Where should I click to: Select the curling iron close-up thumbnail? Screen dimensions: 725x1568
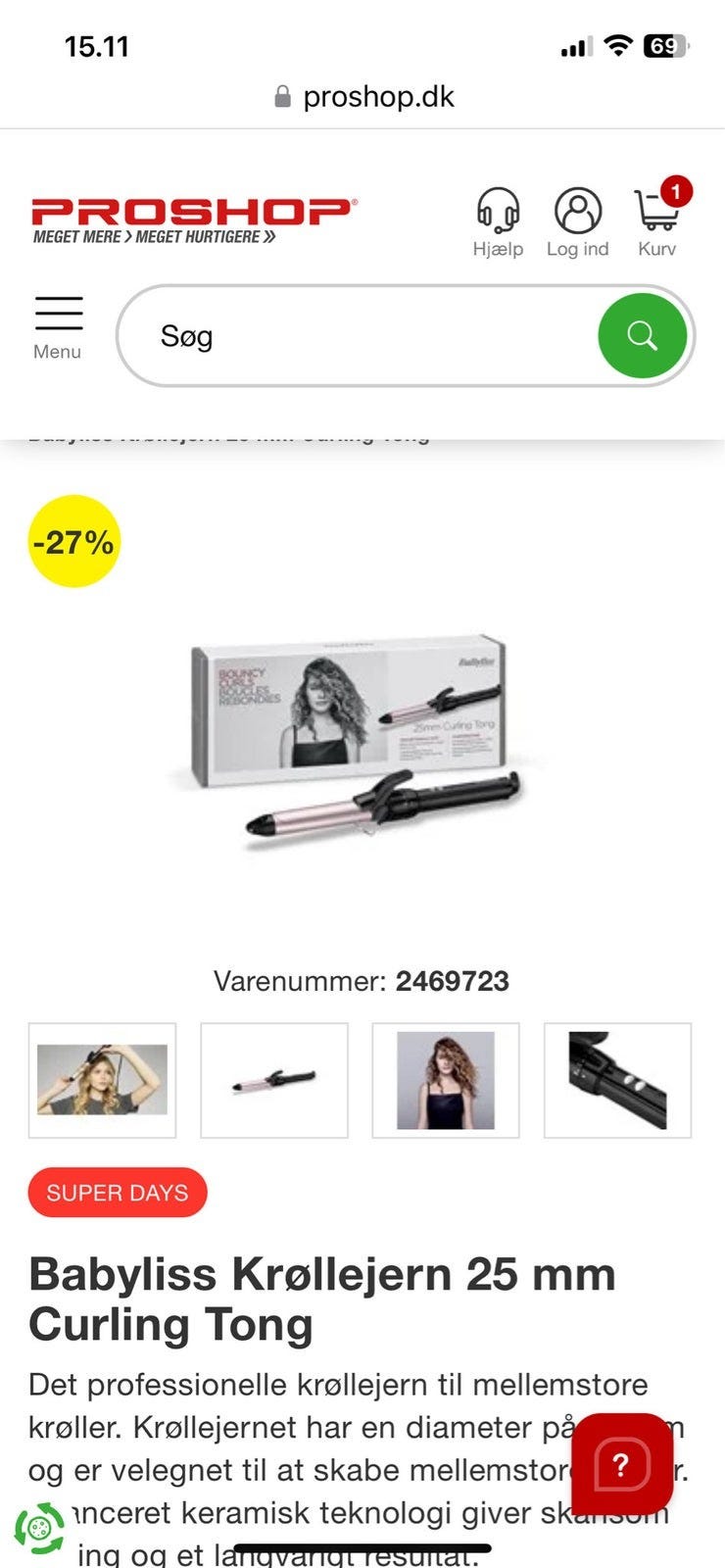[274, 1081]
